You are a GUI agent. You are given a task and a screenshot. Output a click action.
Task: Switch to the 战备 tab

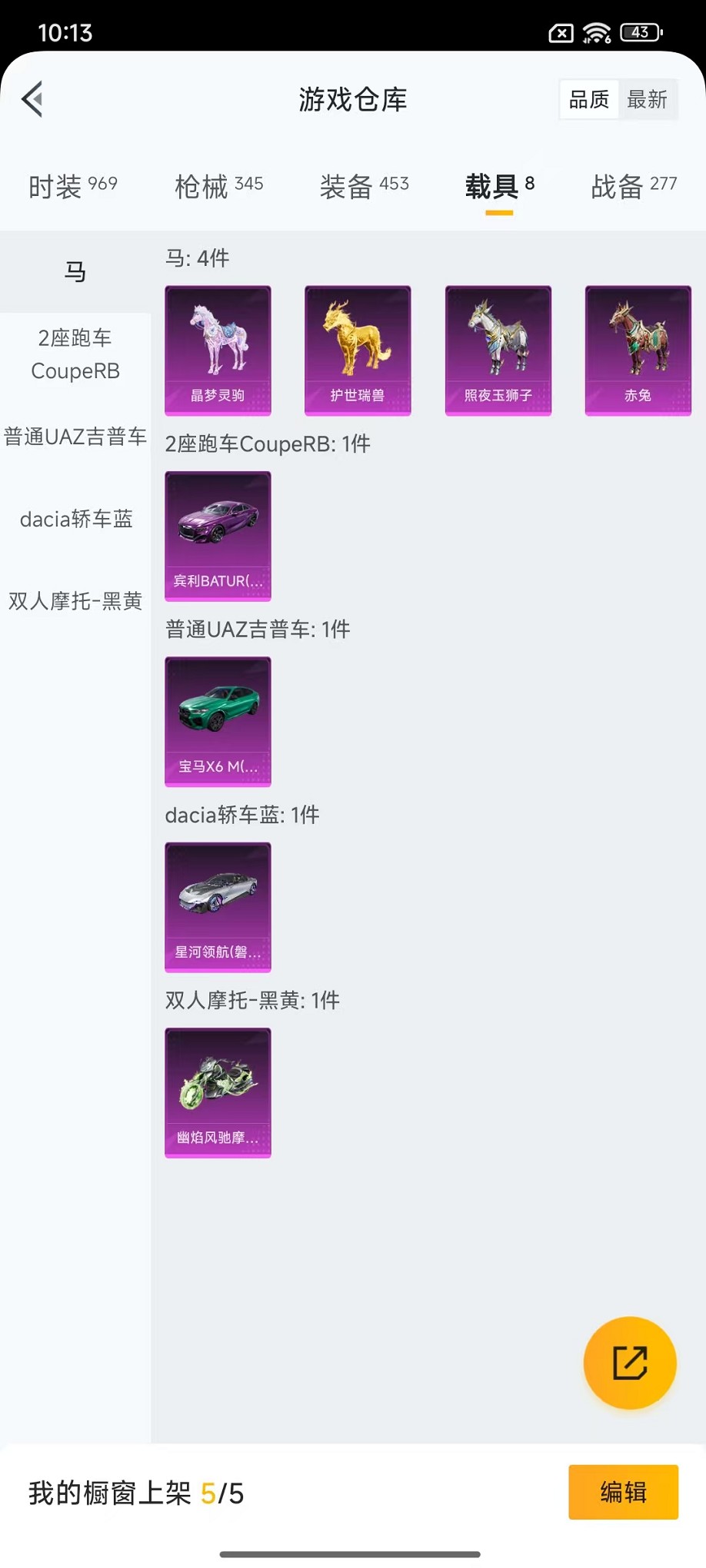click(634, 186)
